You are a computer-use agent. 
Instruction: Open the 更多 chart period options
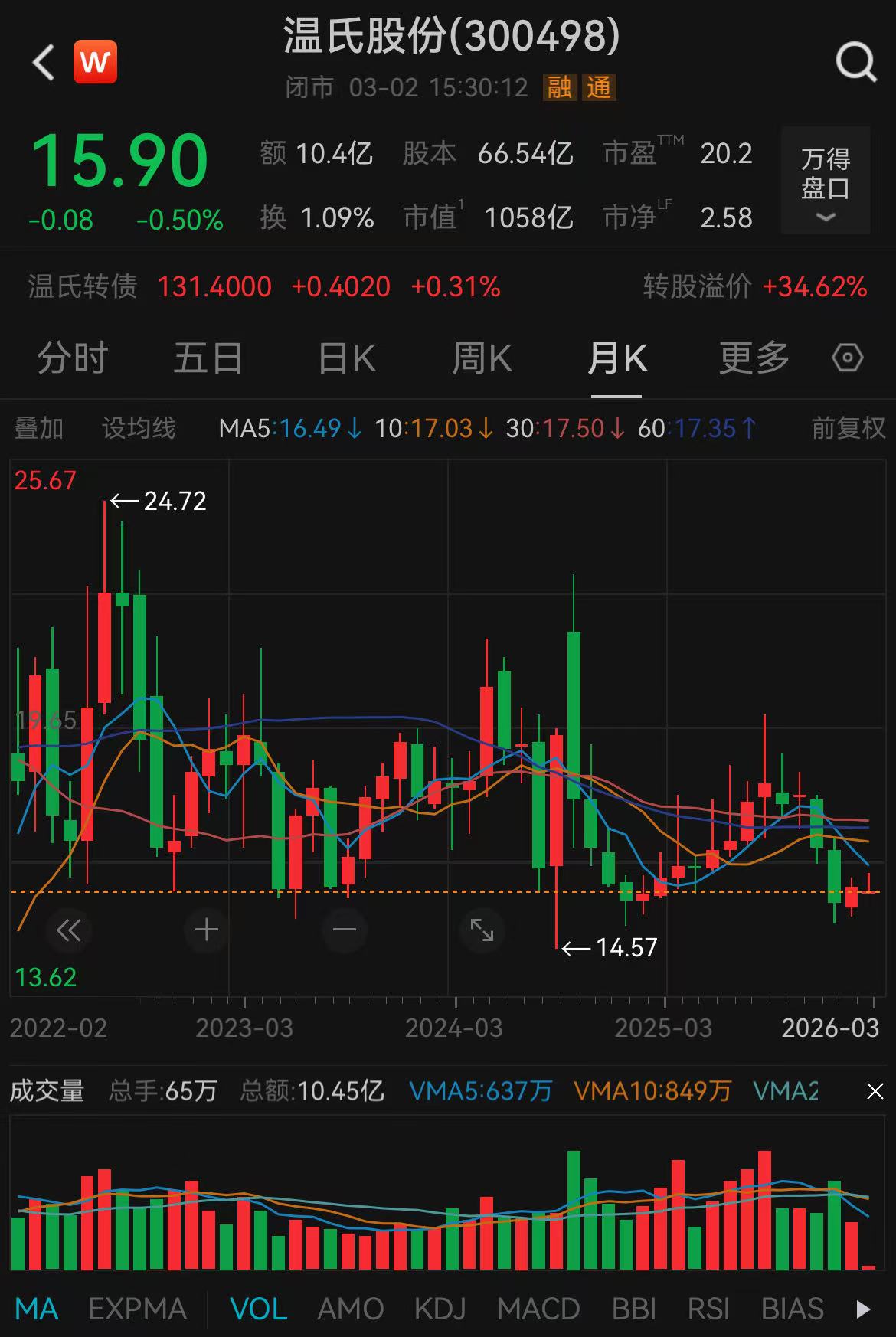tap(754, 358)
